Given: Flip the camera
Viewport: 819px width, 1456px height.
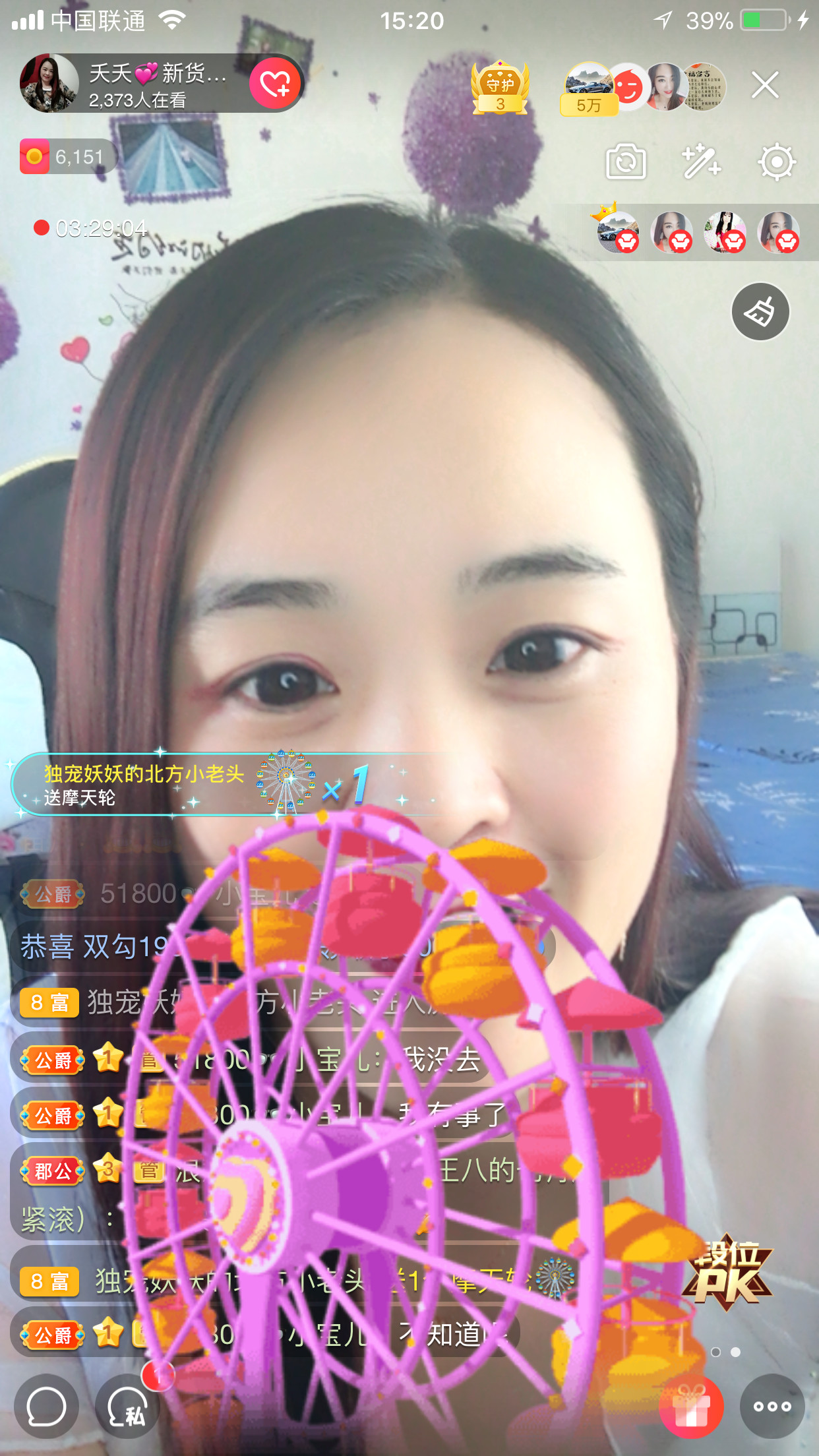Looking at the screenshot, I should [625, 162].
